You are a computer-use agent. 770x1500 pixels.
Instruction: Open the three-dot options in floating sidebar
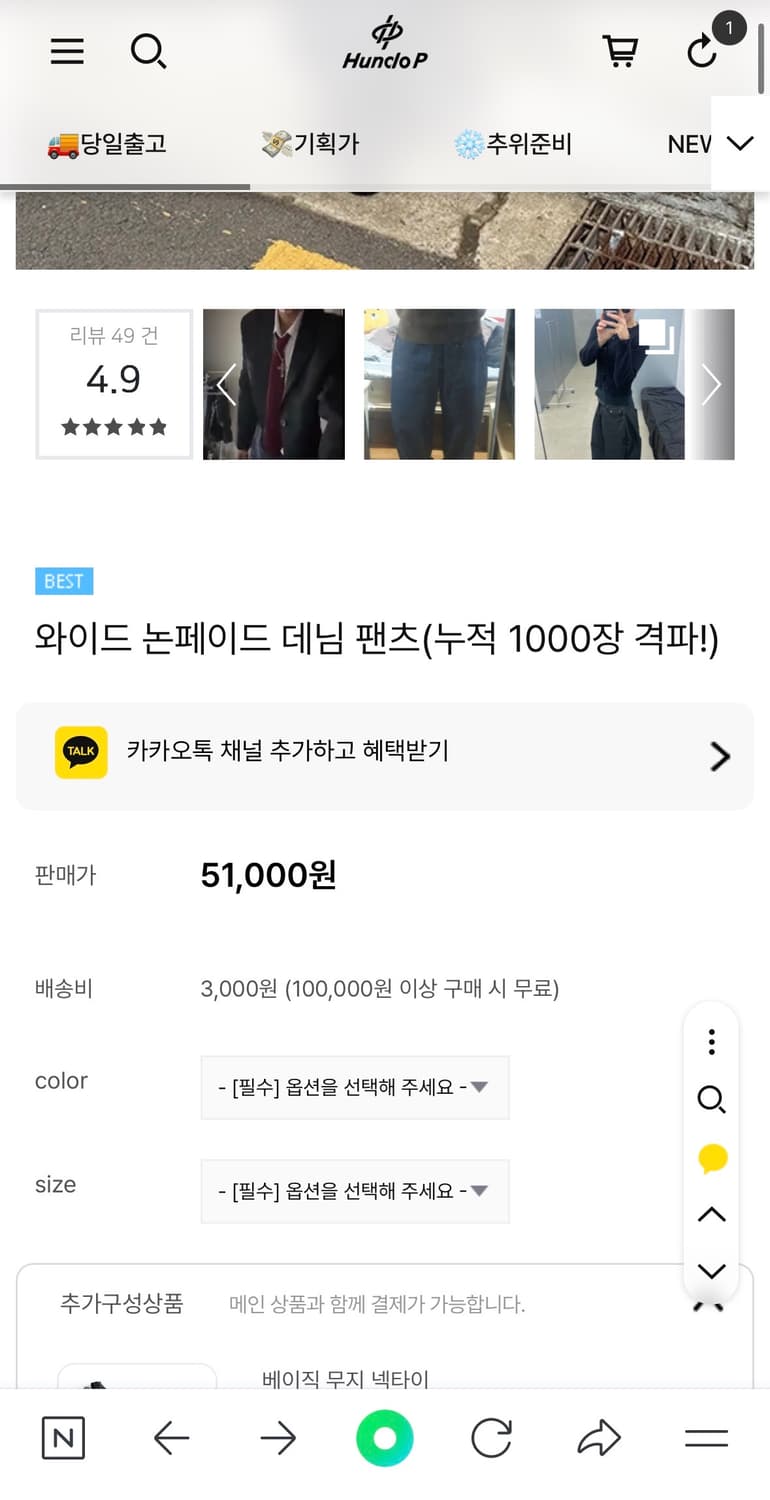(711, 1042)
